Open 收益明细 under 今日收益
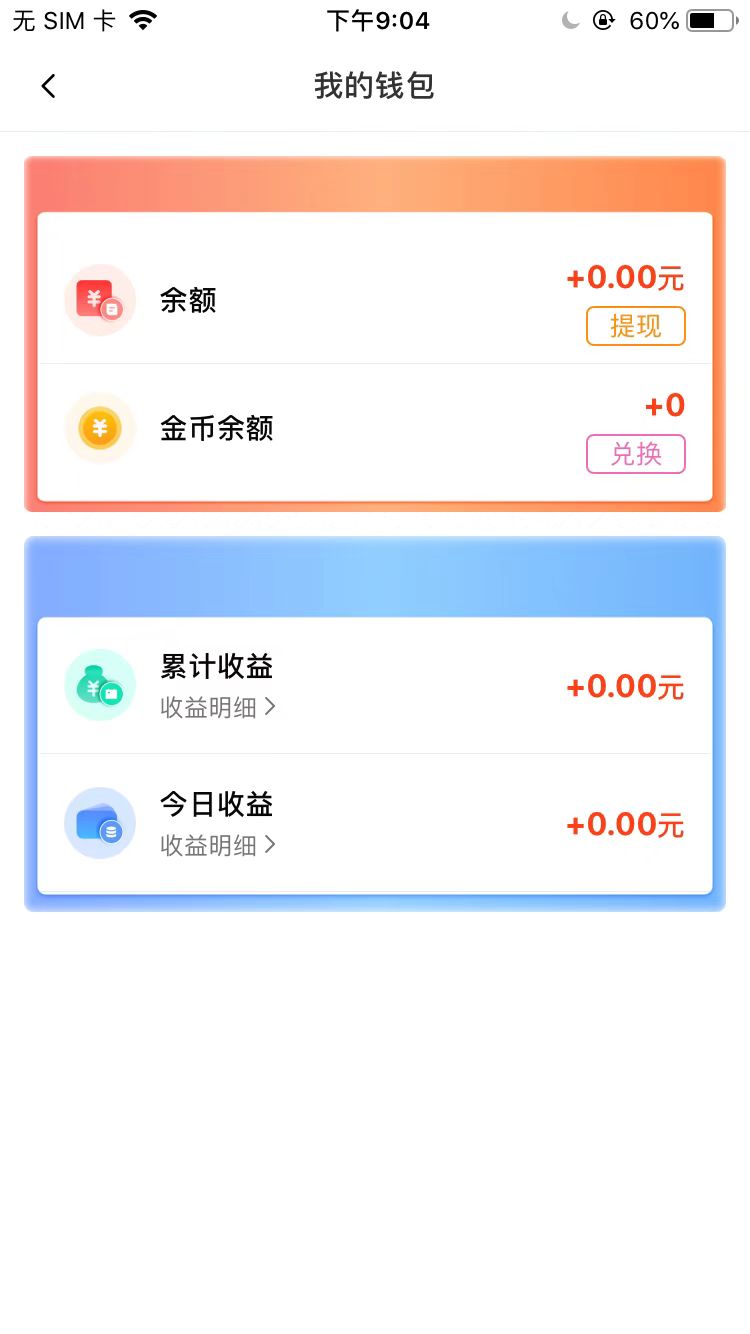This screenshot has height=1334, width=750. point(218,846)
